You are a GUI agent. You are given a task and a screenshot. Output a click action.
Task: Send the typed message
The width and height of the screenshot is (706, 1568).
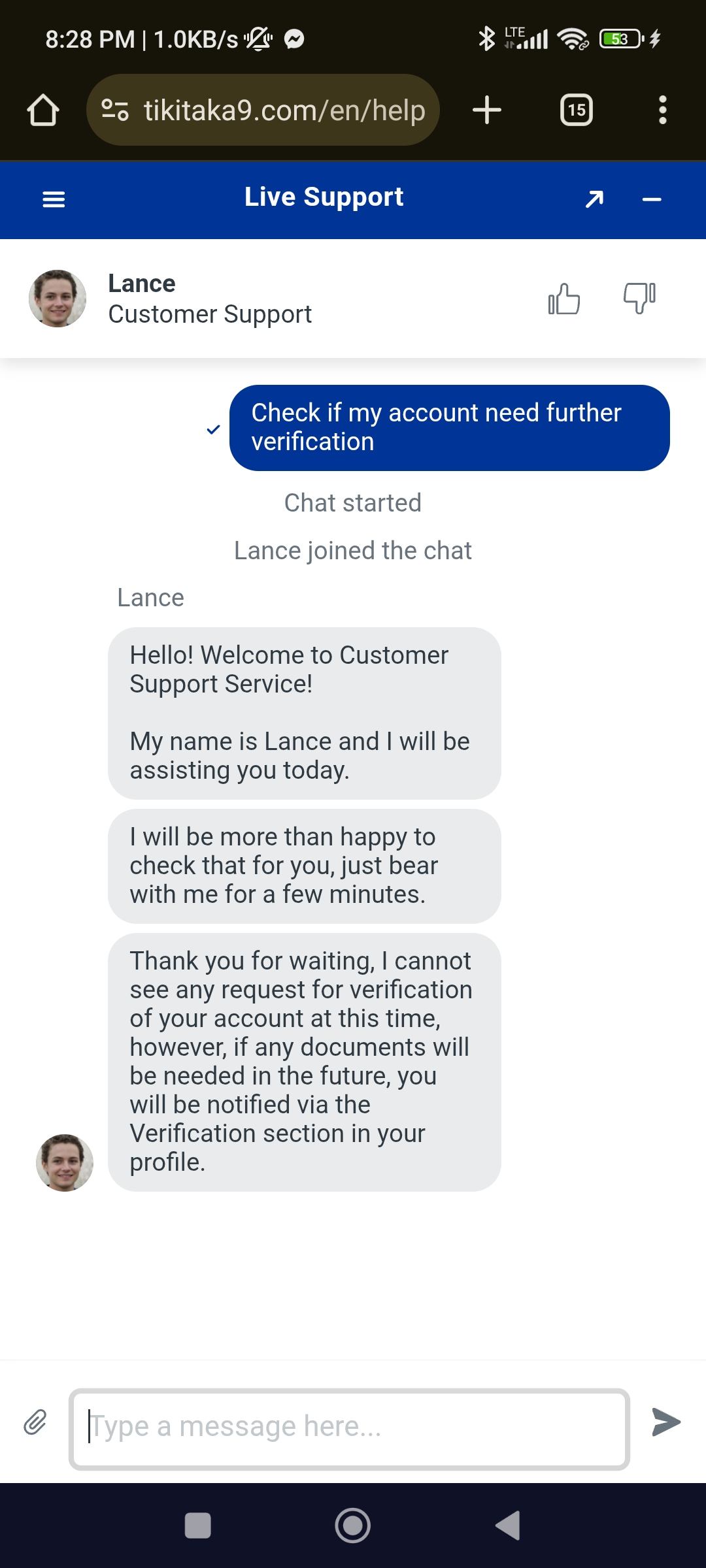click(666, 1422)
